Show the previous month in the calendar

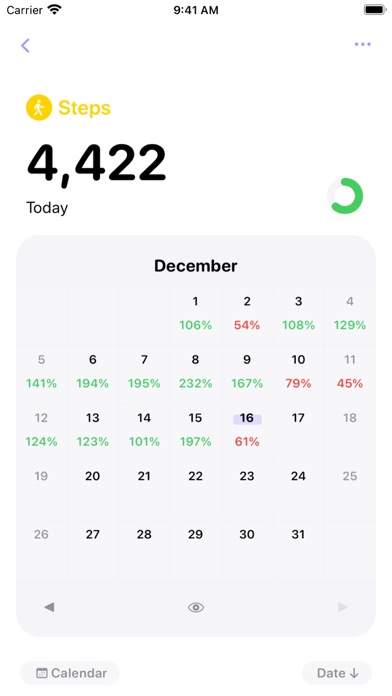point(49,607)
